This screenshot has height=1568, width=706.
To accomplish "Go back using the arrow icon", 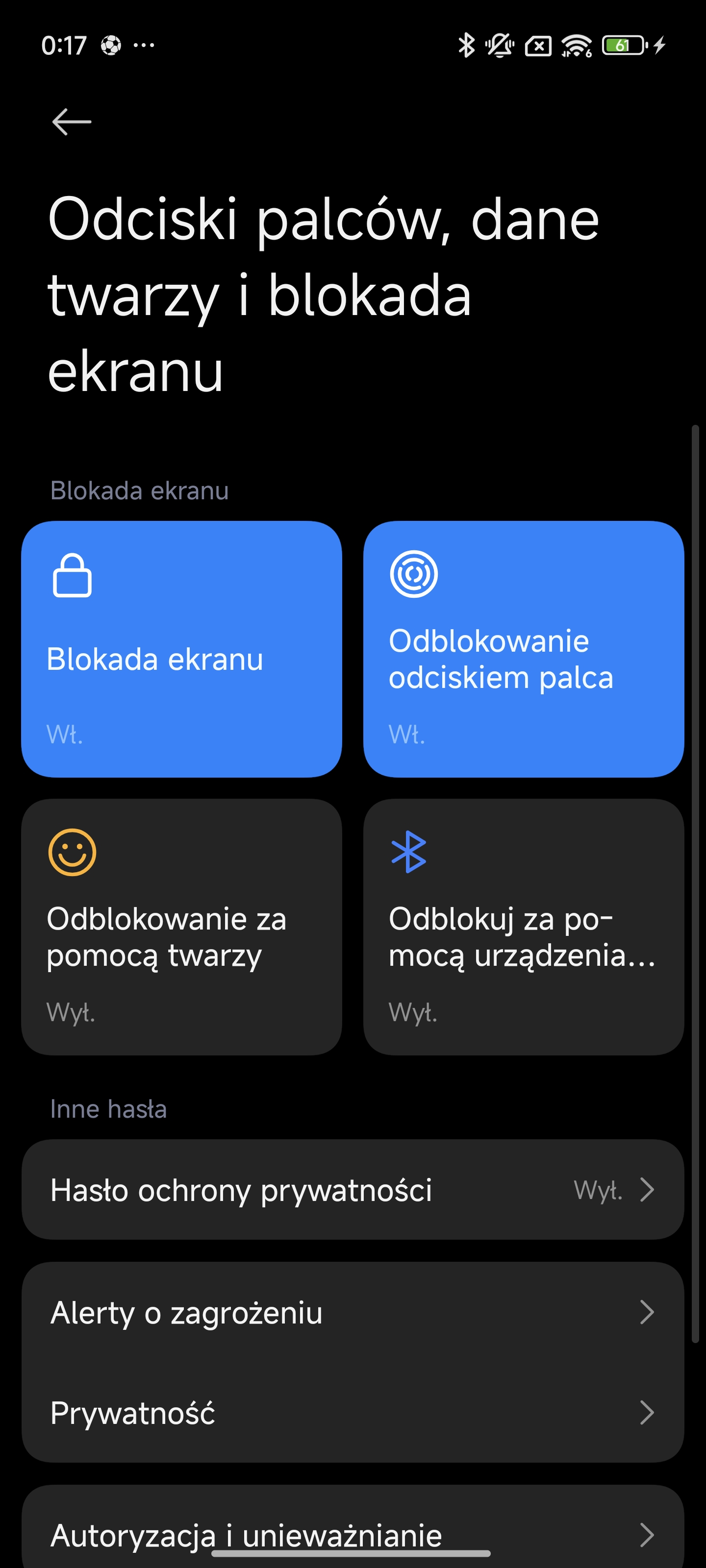I will (x=72, y=122).
